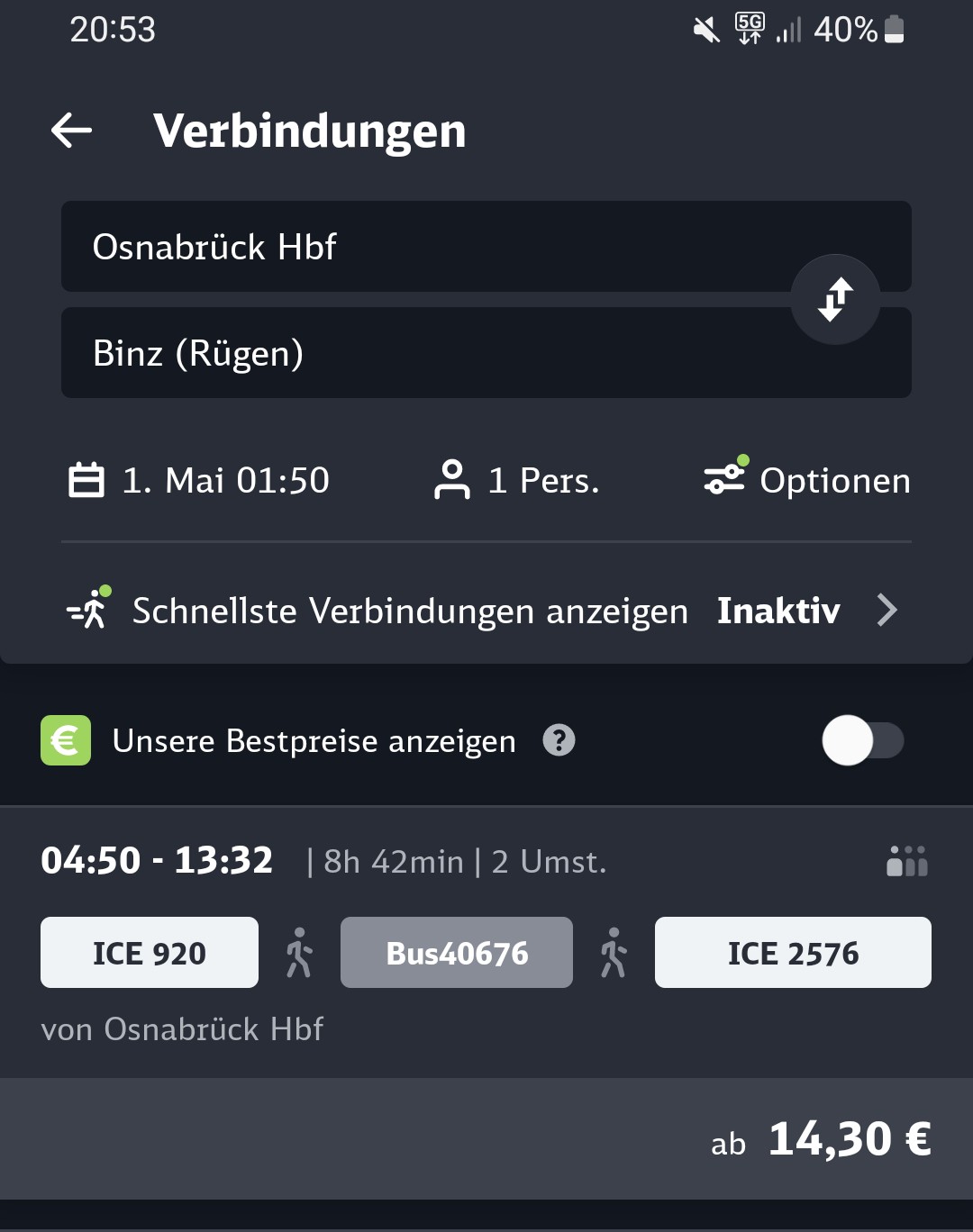Go back using the arrow icon
Screen dimensions: 973x1232
[x=71, y=131]
